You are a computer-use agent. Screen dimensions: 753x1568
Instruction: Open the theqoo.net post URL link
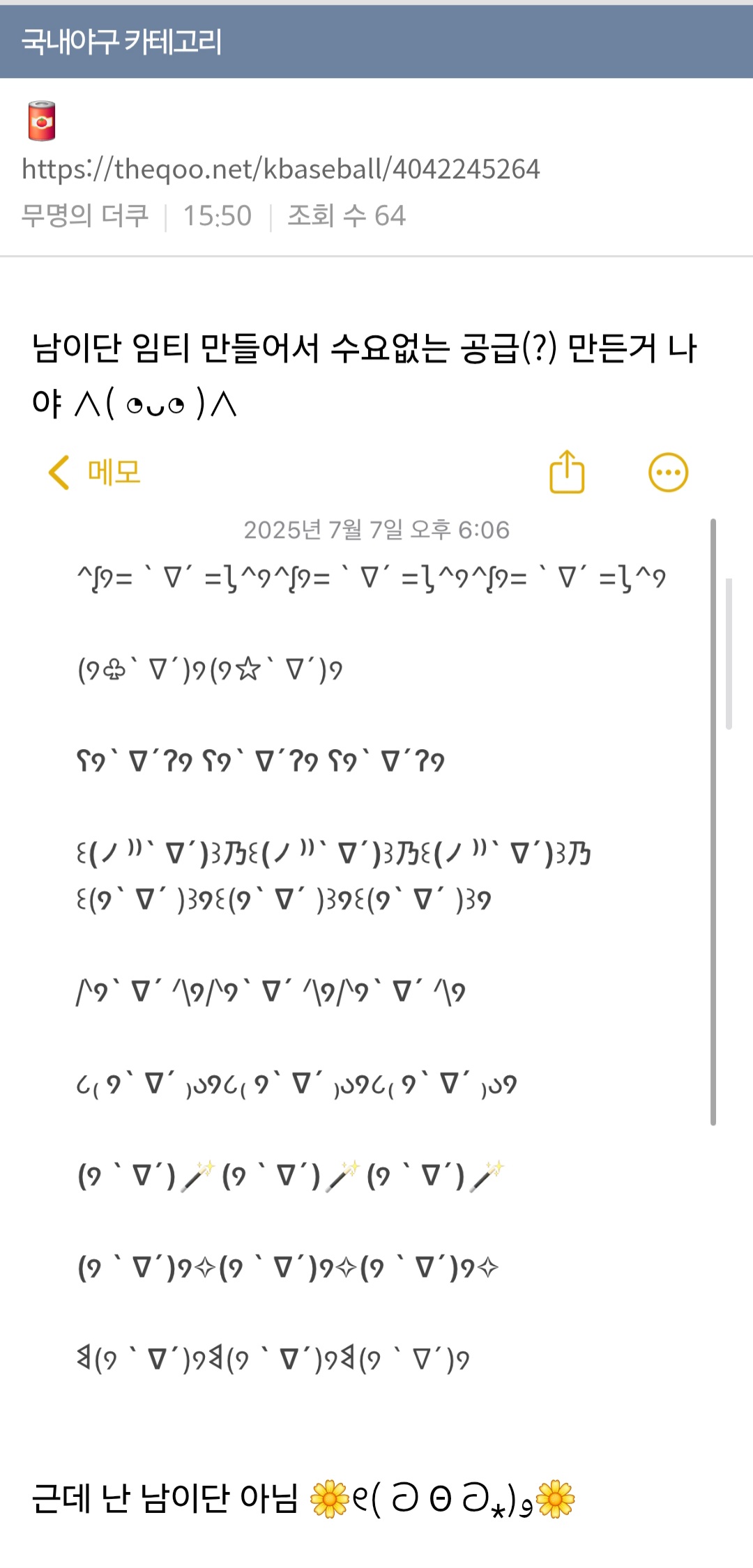pos(280,169)
